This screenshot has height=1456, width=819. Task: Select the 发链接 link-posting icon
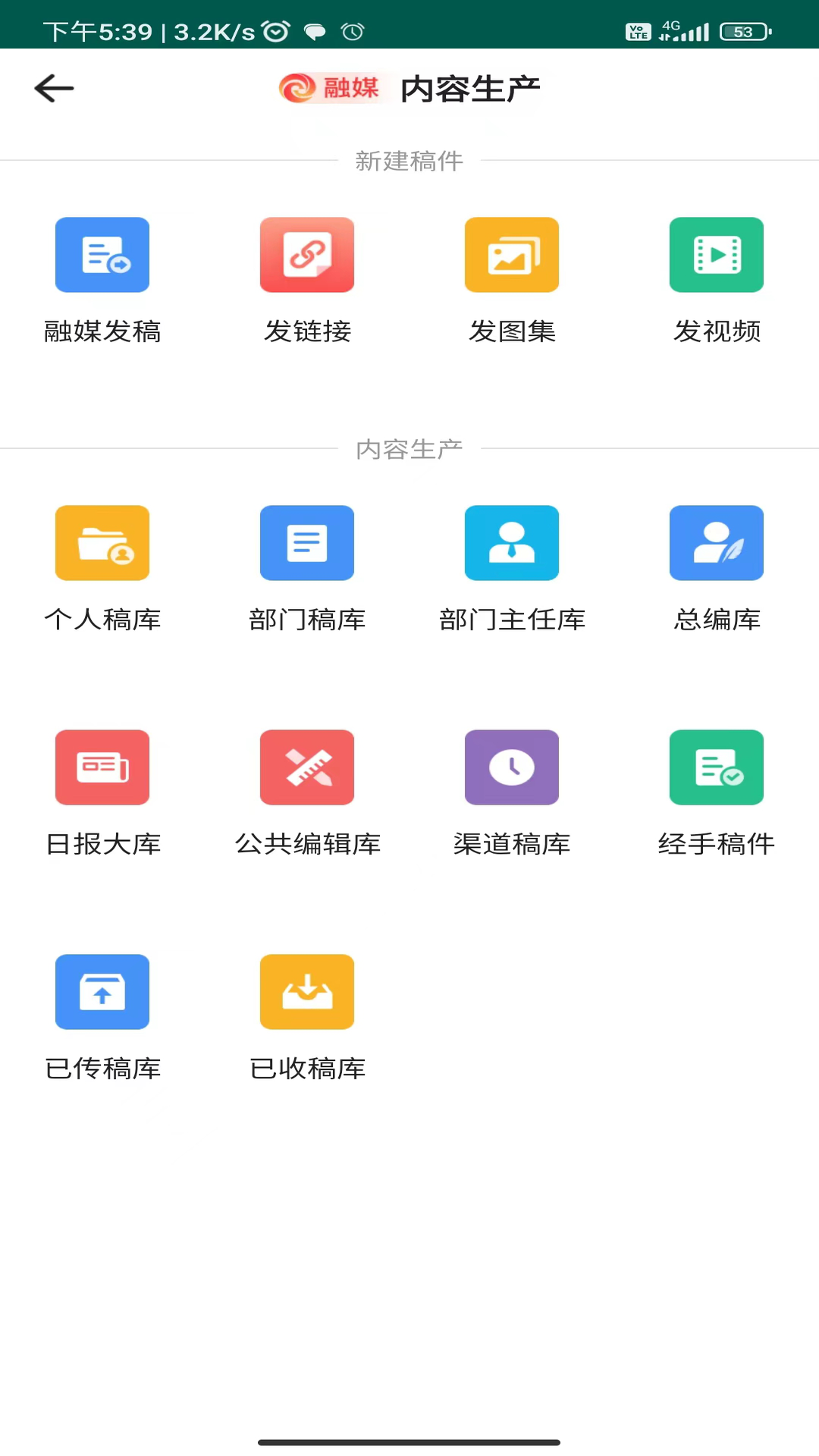306,255
